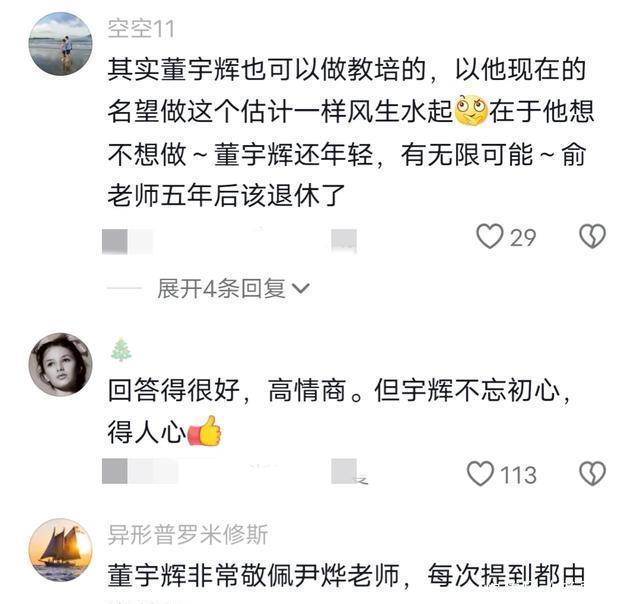Open 异形普罗米修斯's sailboat avatar
640x604 pixels.
[60, 550]
